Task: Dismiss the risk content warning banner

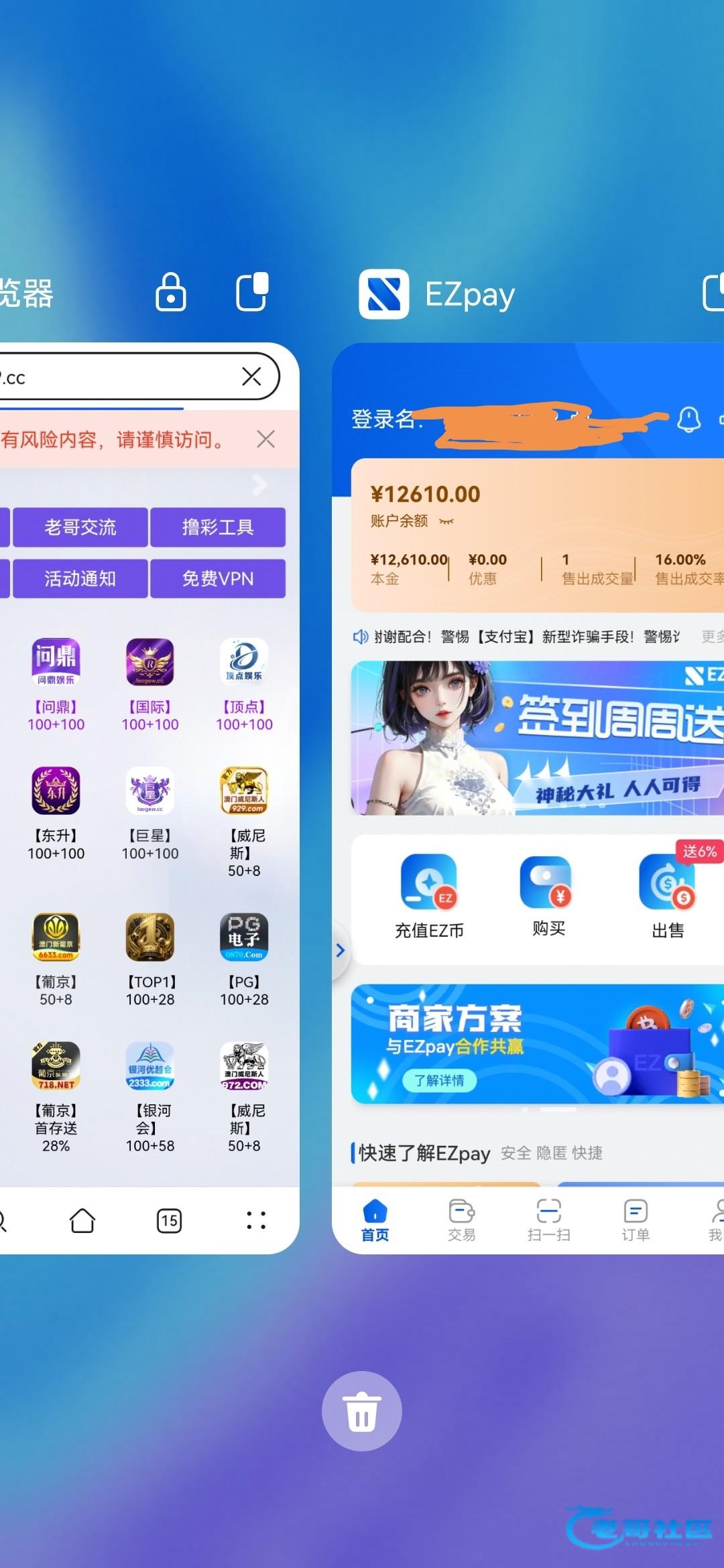Action: [266, 440]
